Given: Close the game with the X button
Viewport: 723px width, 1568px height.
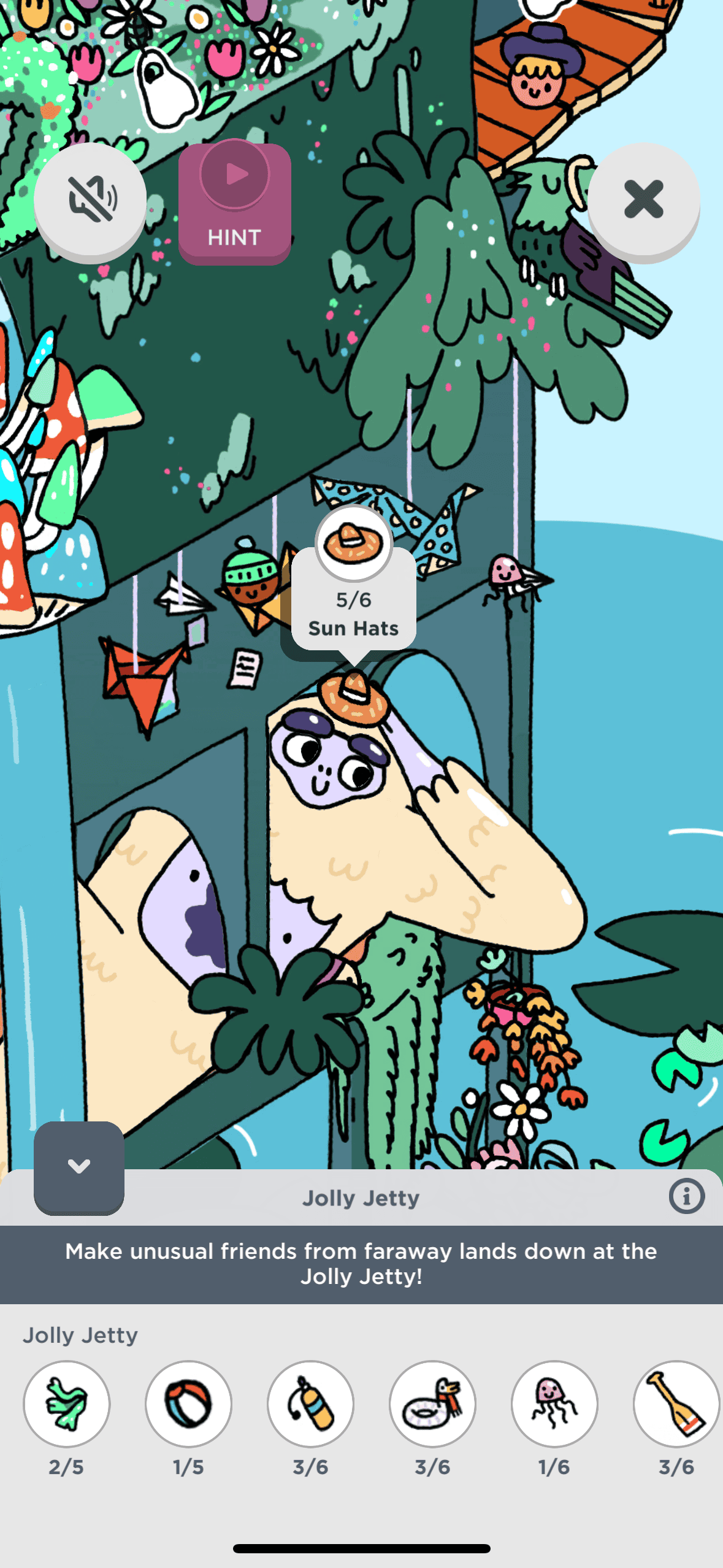Looking at the screenshot, I should tap(643, 199).
